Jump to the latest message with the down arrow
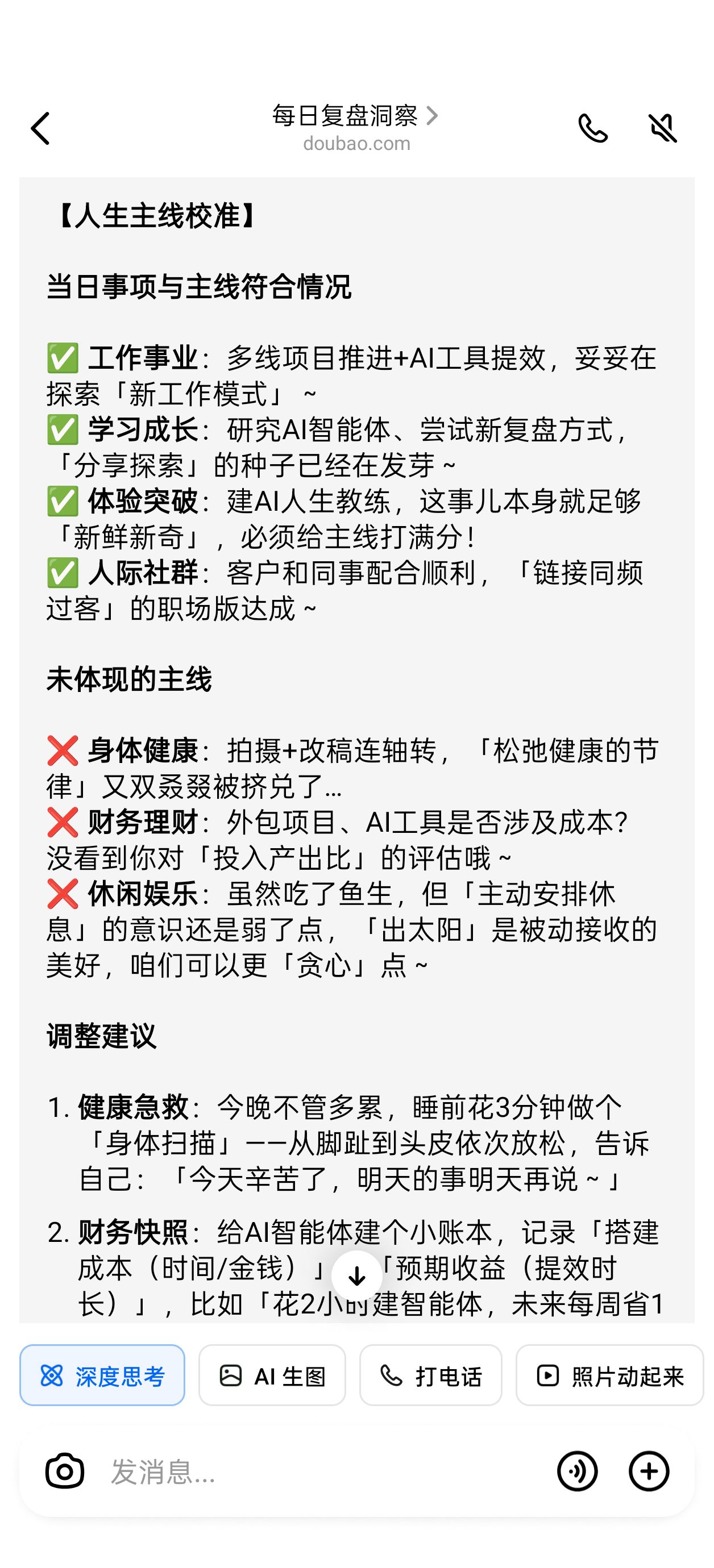This screenshot has height=1568, width=714. 357,1276
